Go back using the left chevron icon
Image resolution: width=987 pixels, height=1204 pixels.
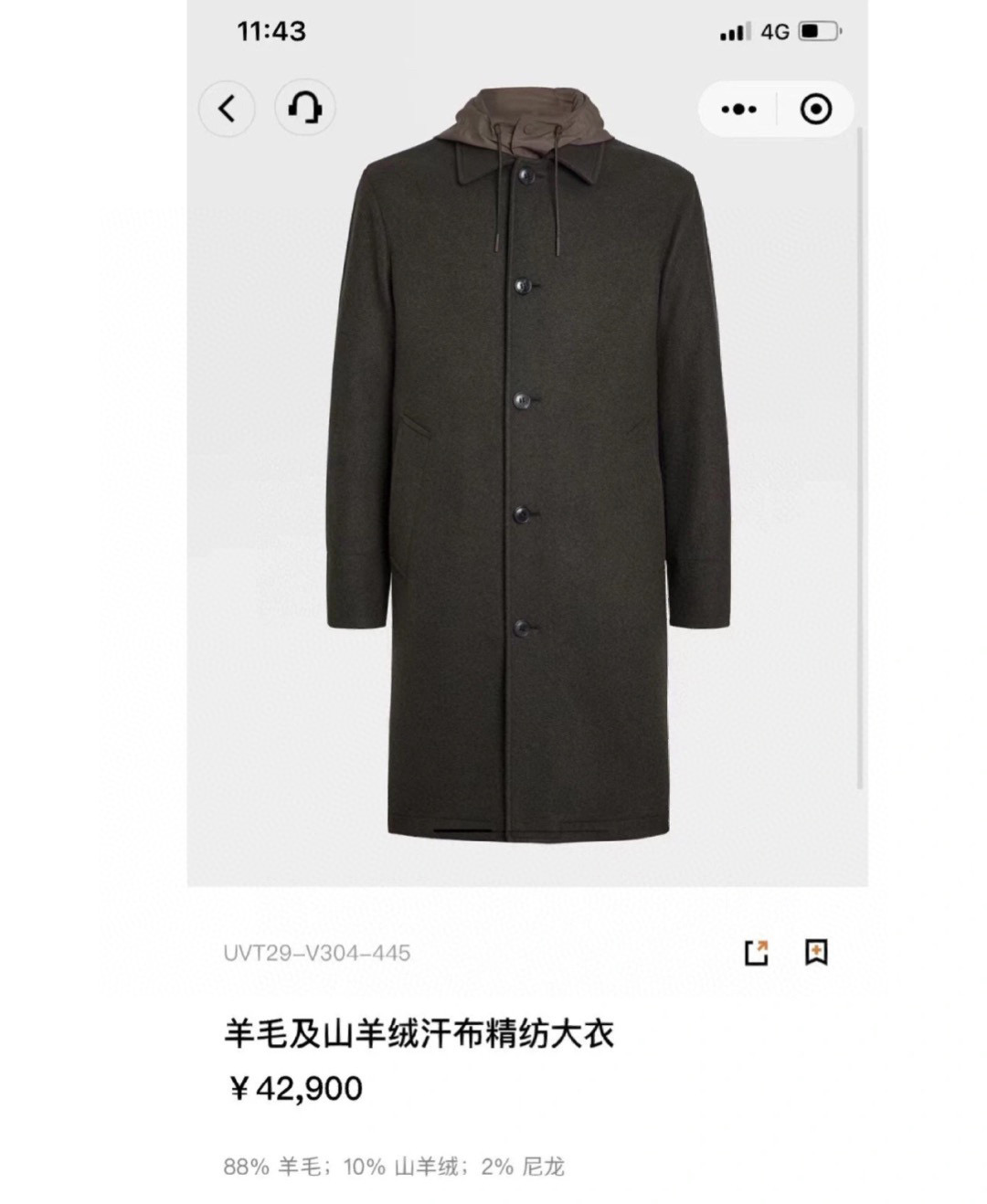coord(227,108)
